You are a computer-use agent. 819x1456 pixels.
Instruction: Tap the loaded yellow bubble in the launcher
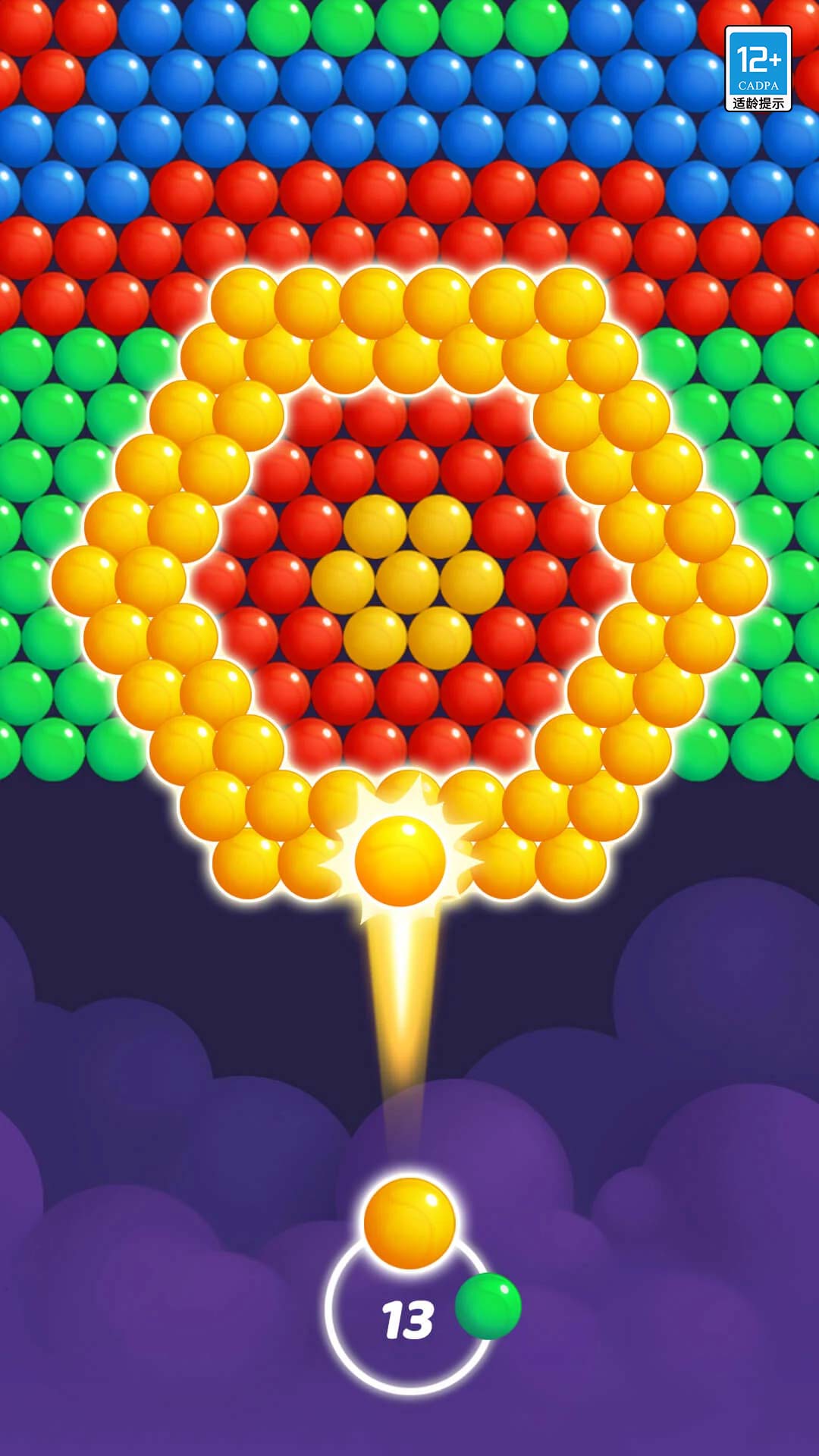point(409,1222)
